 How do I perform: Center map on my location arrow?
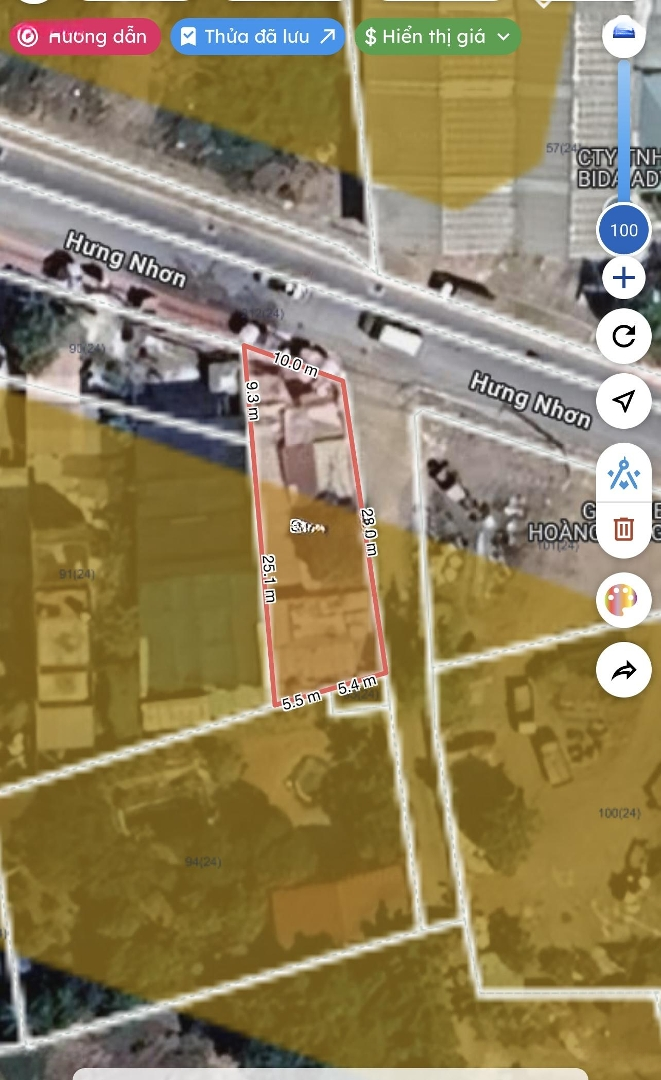624,401
